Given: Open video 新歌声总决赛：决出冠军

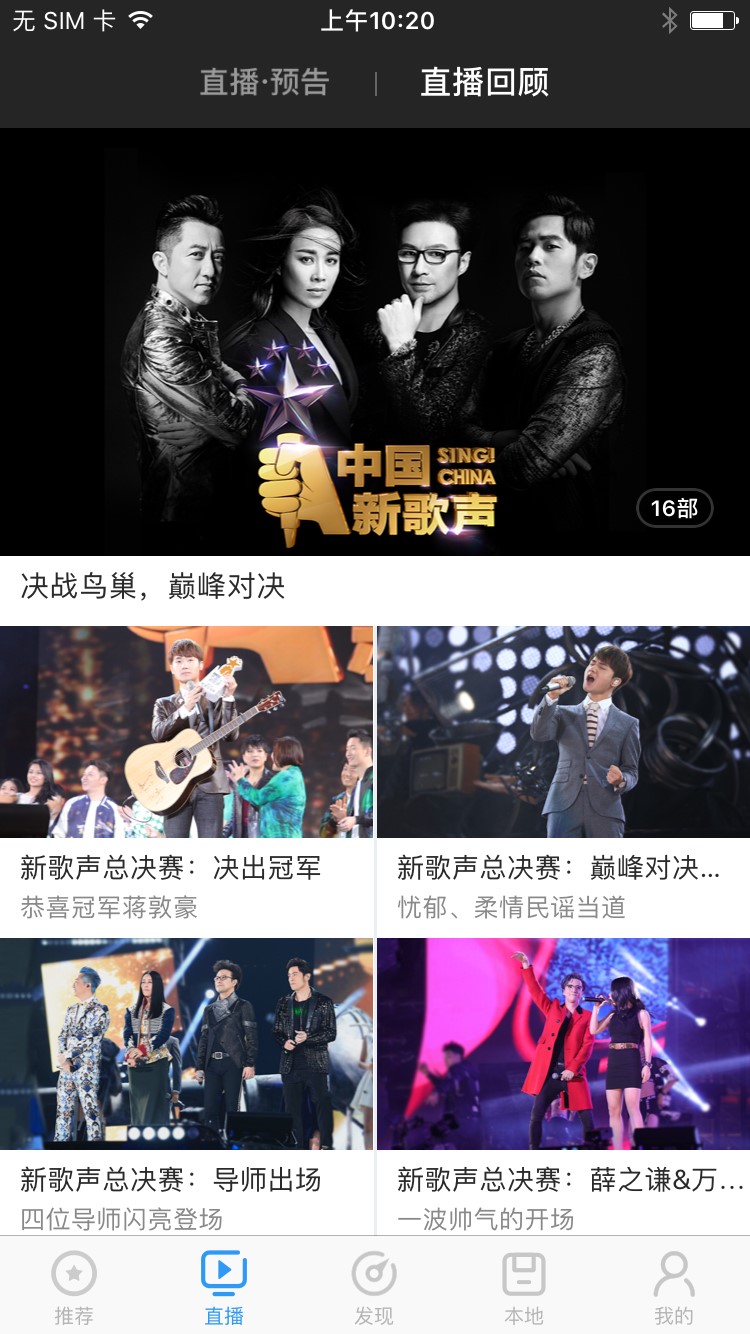Looking at the screenshot, I should pos(186,733).
